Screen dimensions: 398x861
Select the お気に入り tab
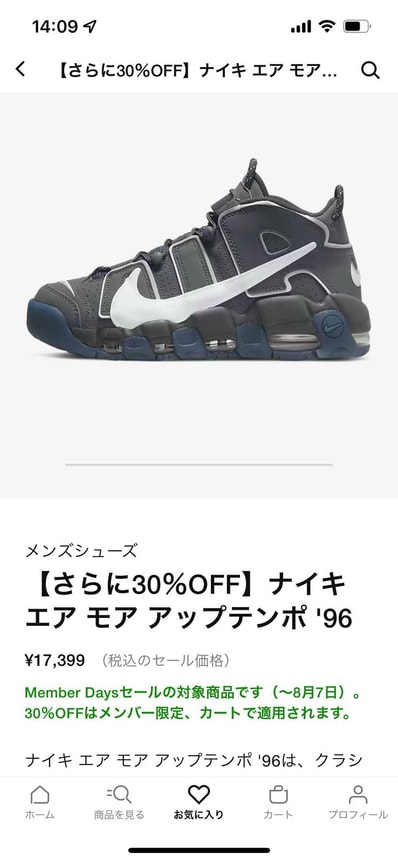tap(199, 802)
